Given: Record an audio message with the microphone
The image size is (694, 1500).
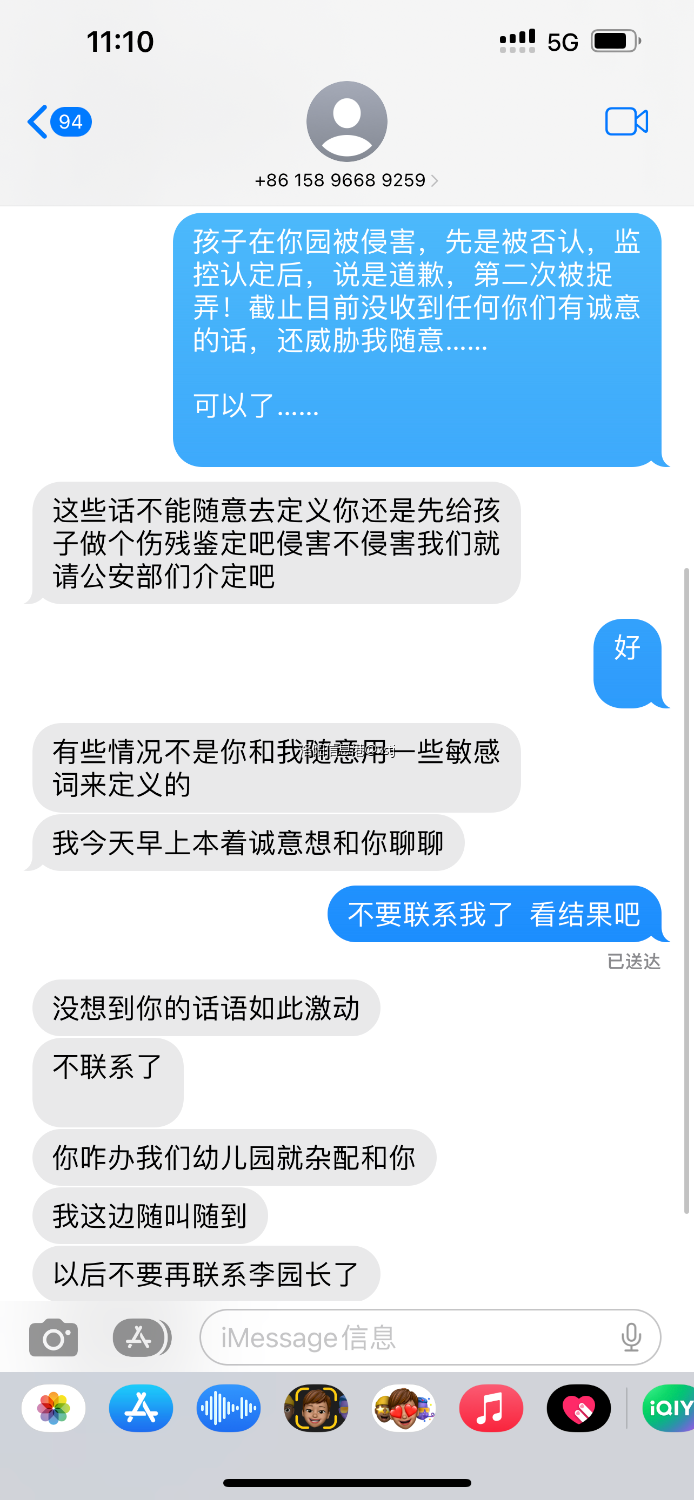Looking at the screenshot, I should tap(631, 1337).
